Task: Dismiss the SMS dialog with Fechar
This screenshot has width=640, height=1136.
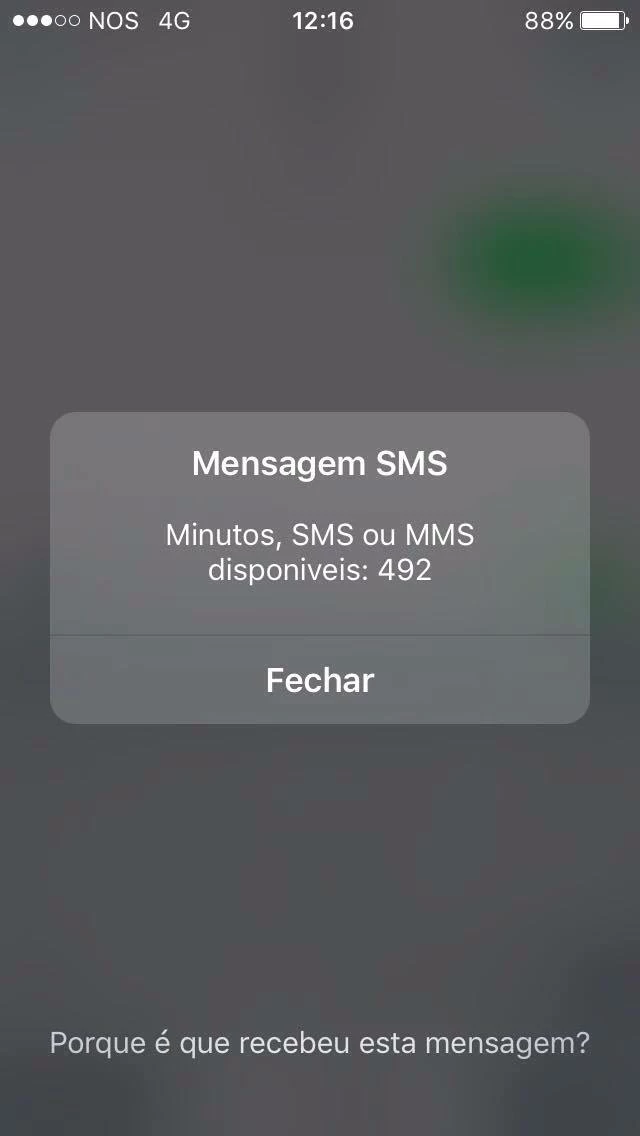Action: click(x=320, y=680)
